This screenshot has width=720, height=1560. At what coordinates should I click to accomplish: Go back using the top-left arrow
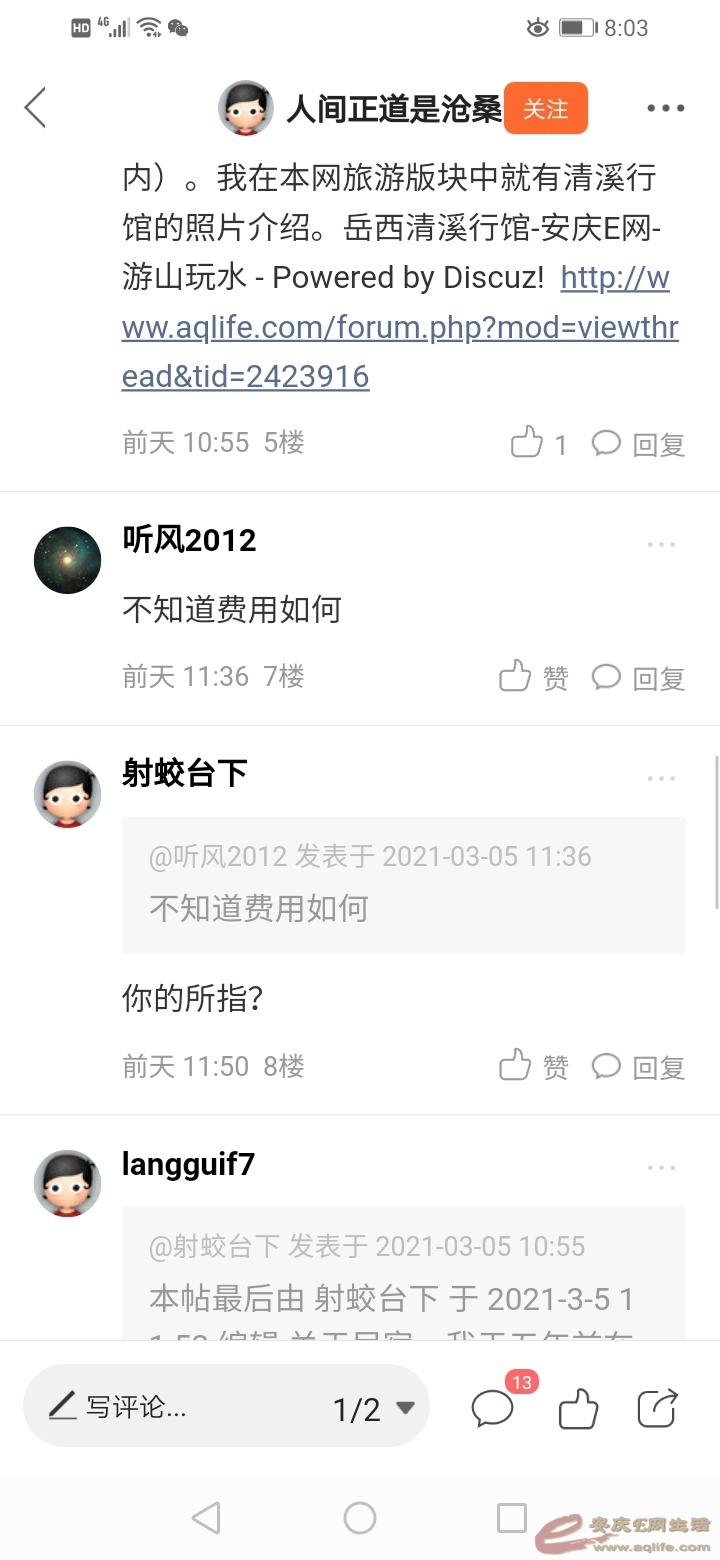coord(36,108)
